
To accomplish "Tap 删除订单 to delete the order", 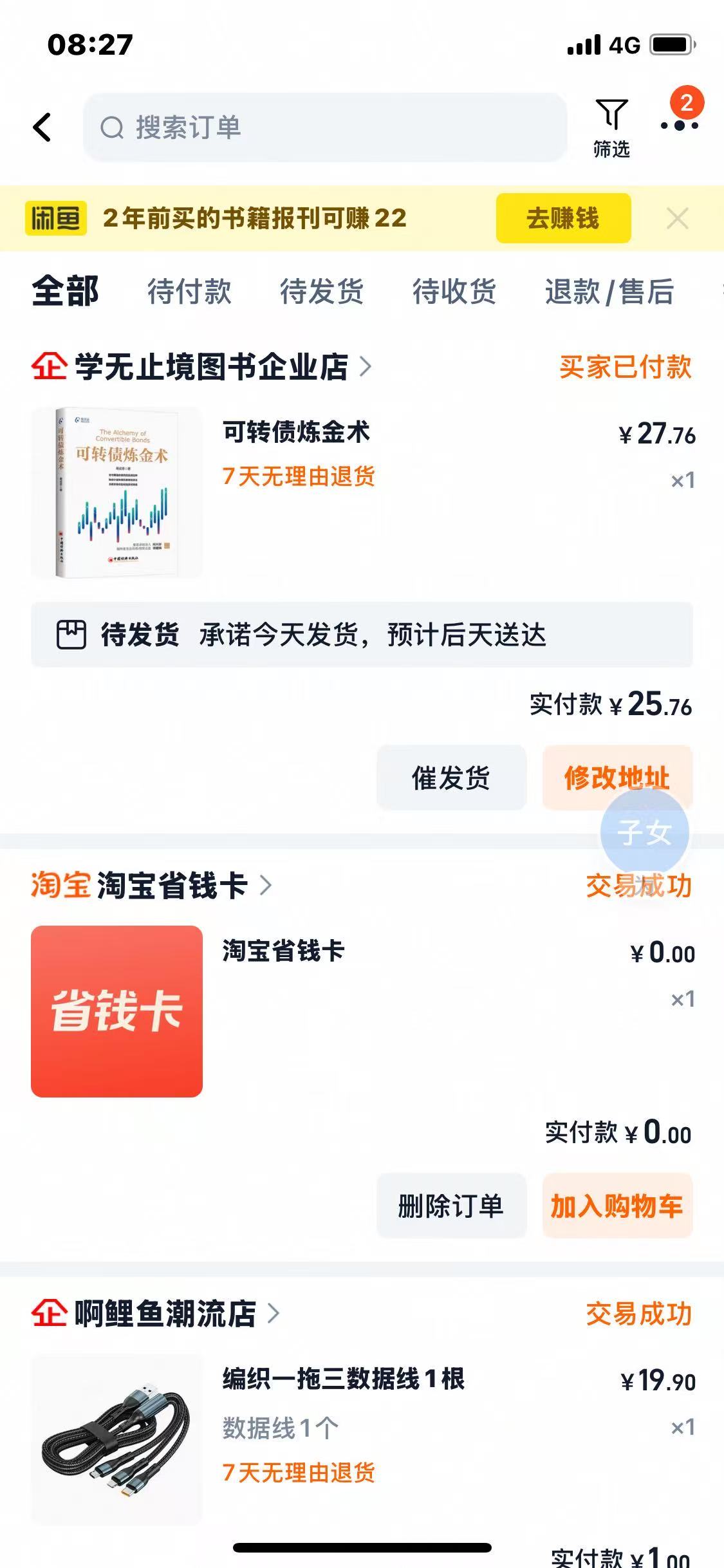I will (x=451, y=1206).
